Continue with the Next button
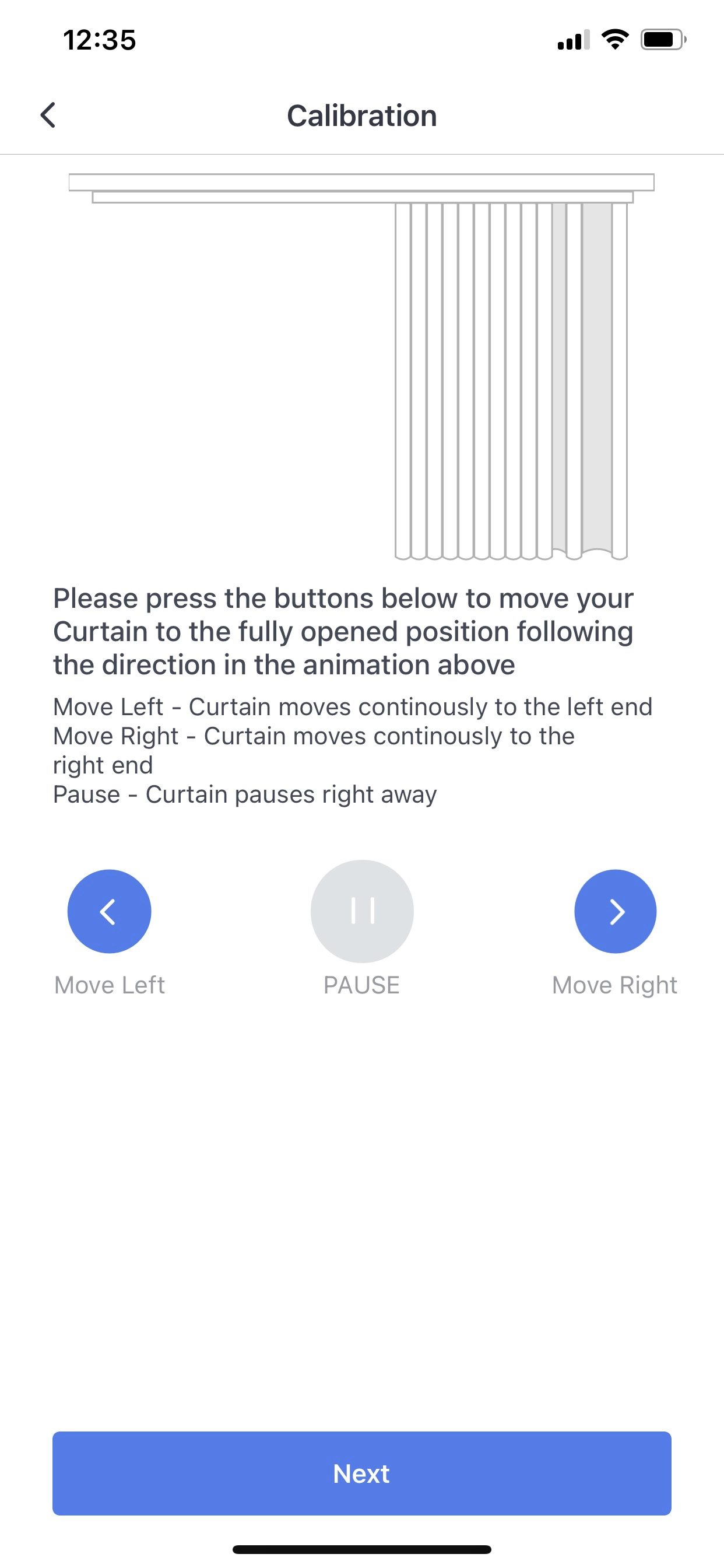Screen dimensions: 724x1568 [x=362, y=1473]
